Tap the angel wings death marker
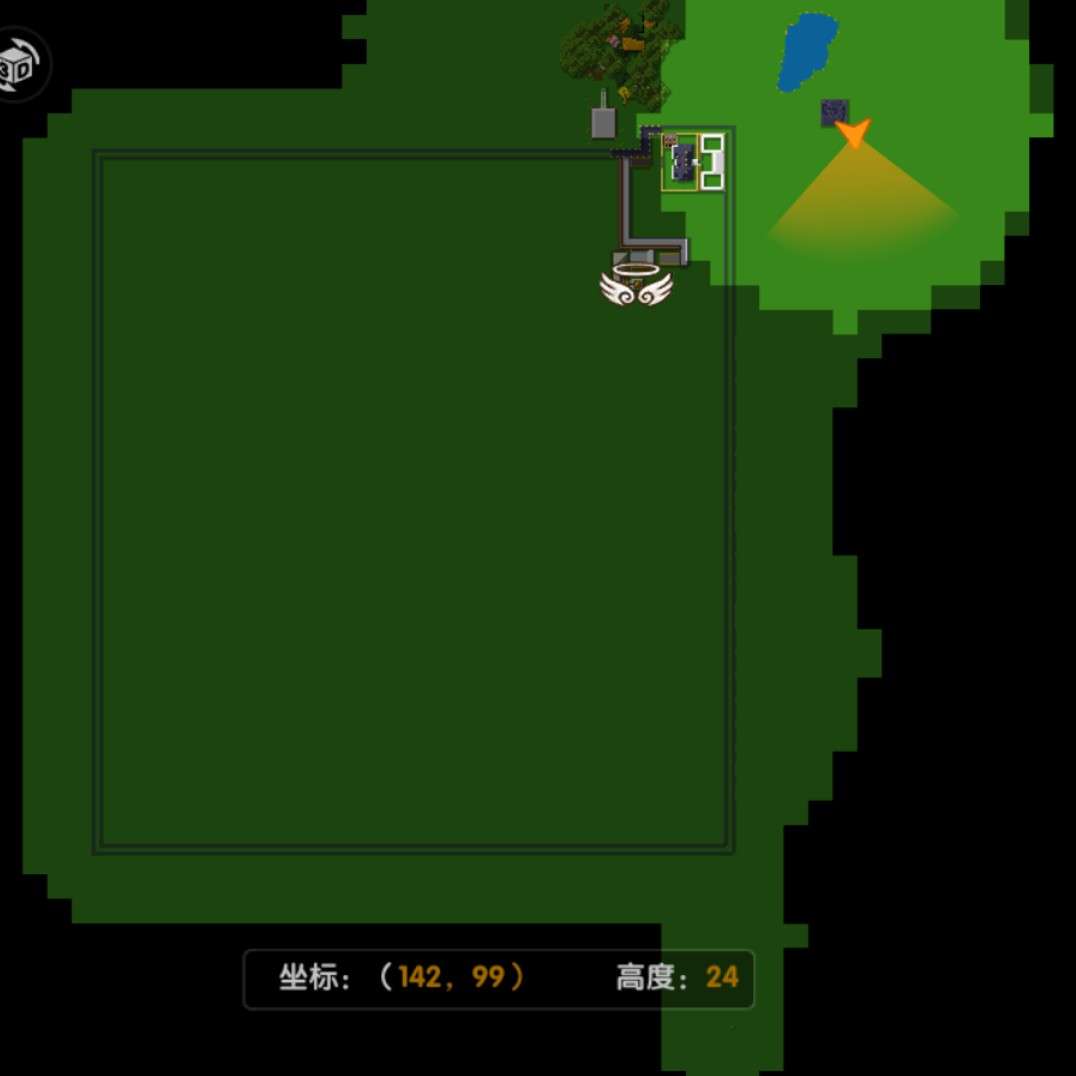The width and height of the screenshot is (1076, 1076). [x=636, y=287]
